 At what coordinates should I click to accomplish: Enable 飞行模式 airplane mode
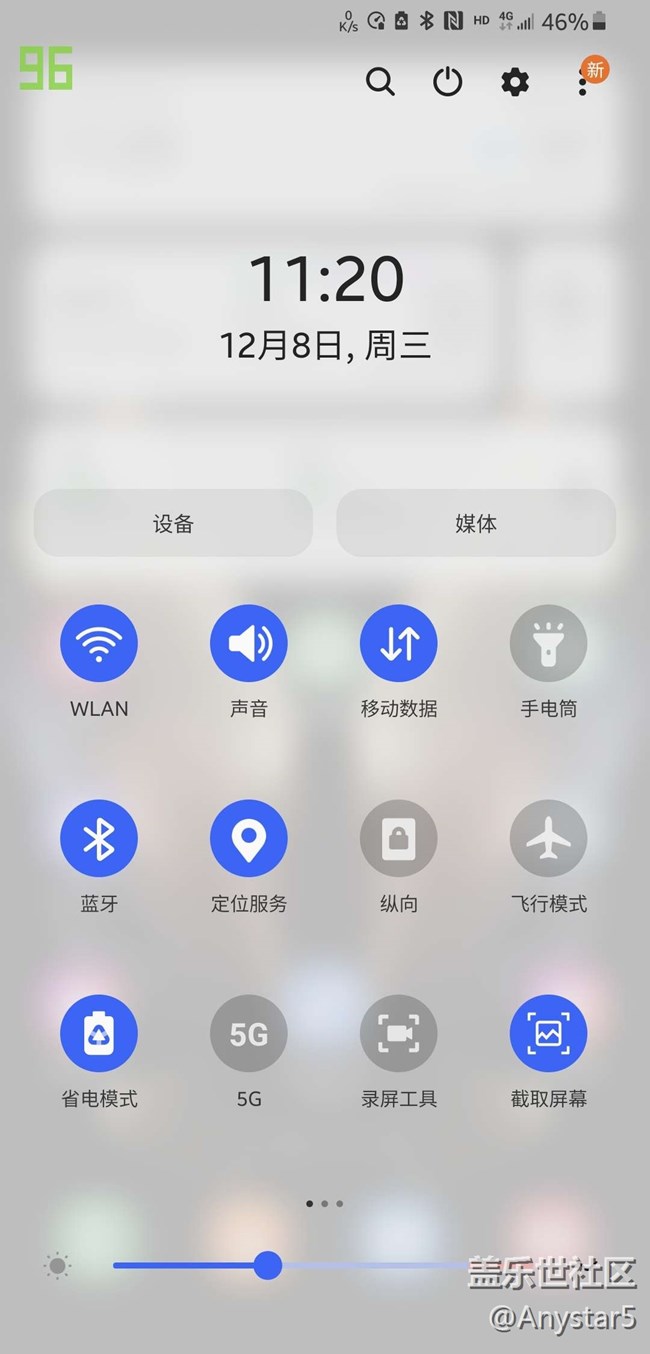(x=548, y=839)
